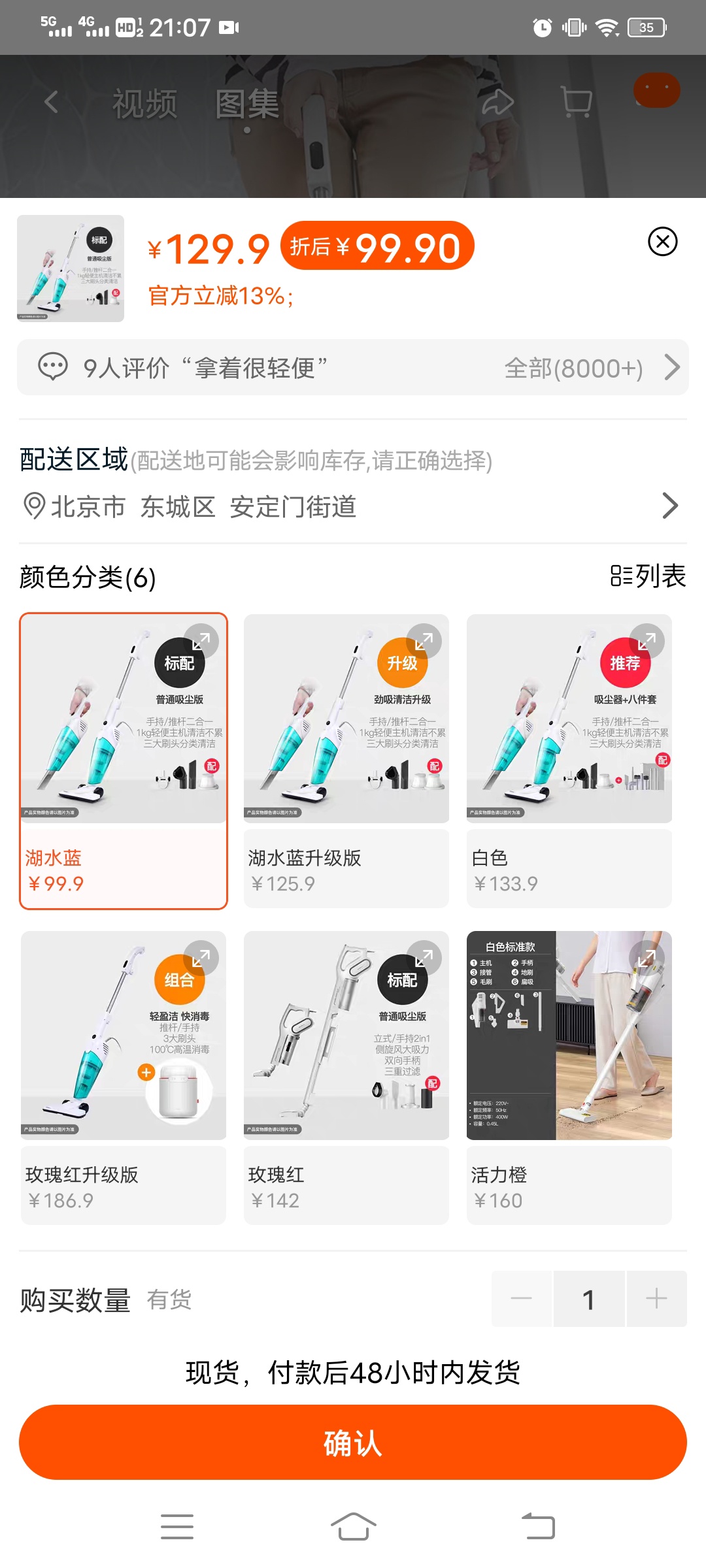Expand the 白色 option image
Image resolution: width=706 pixels, height=1568 pixels.
647,641
